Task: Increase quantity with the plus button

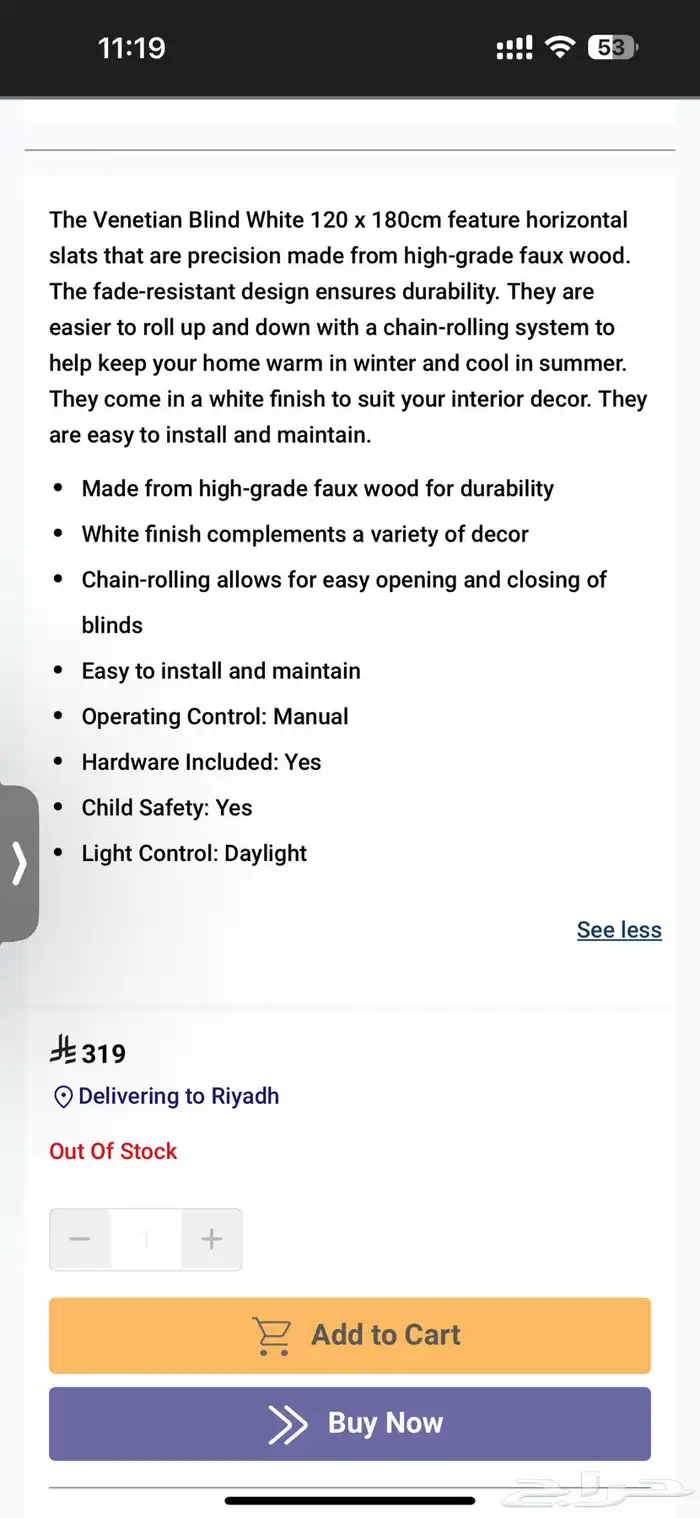Action: [x=211, y=1240]
